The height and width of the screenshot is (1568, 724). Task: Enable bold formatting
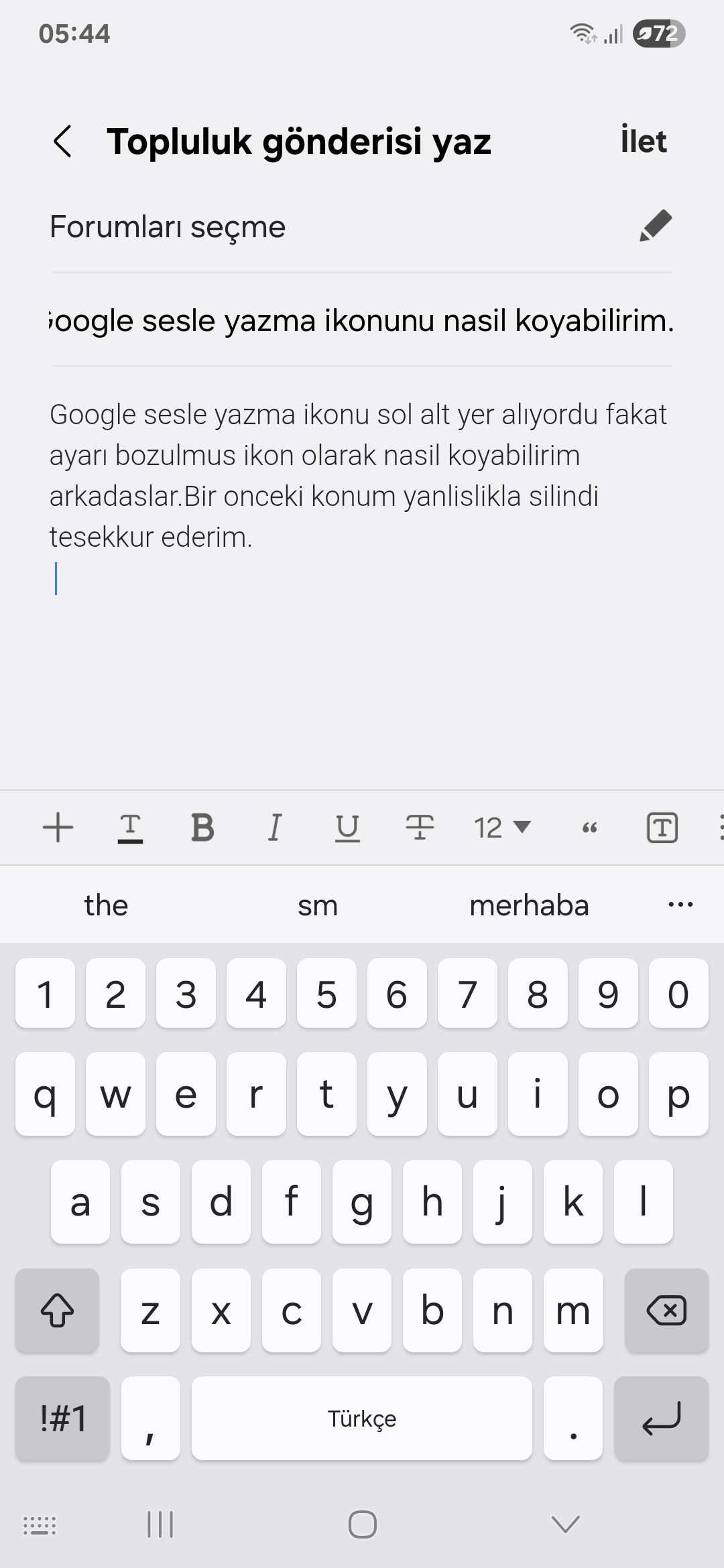202,828
